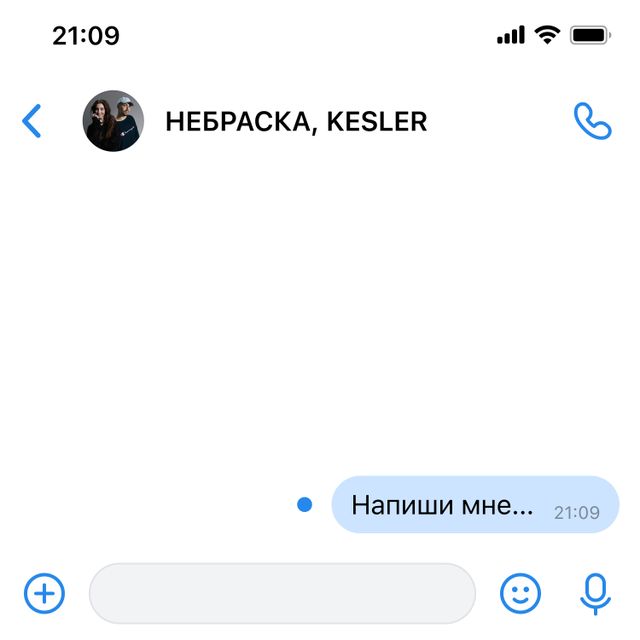Select the «Напиши мне...» message bubble
640x640 pixels.
[x=474, y=505]
